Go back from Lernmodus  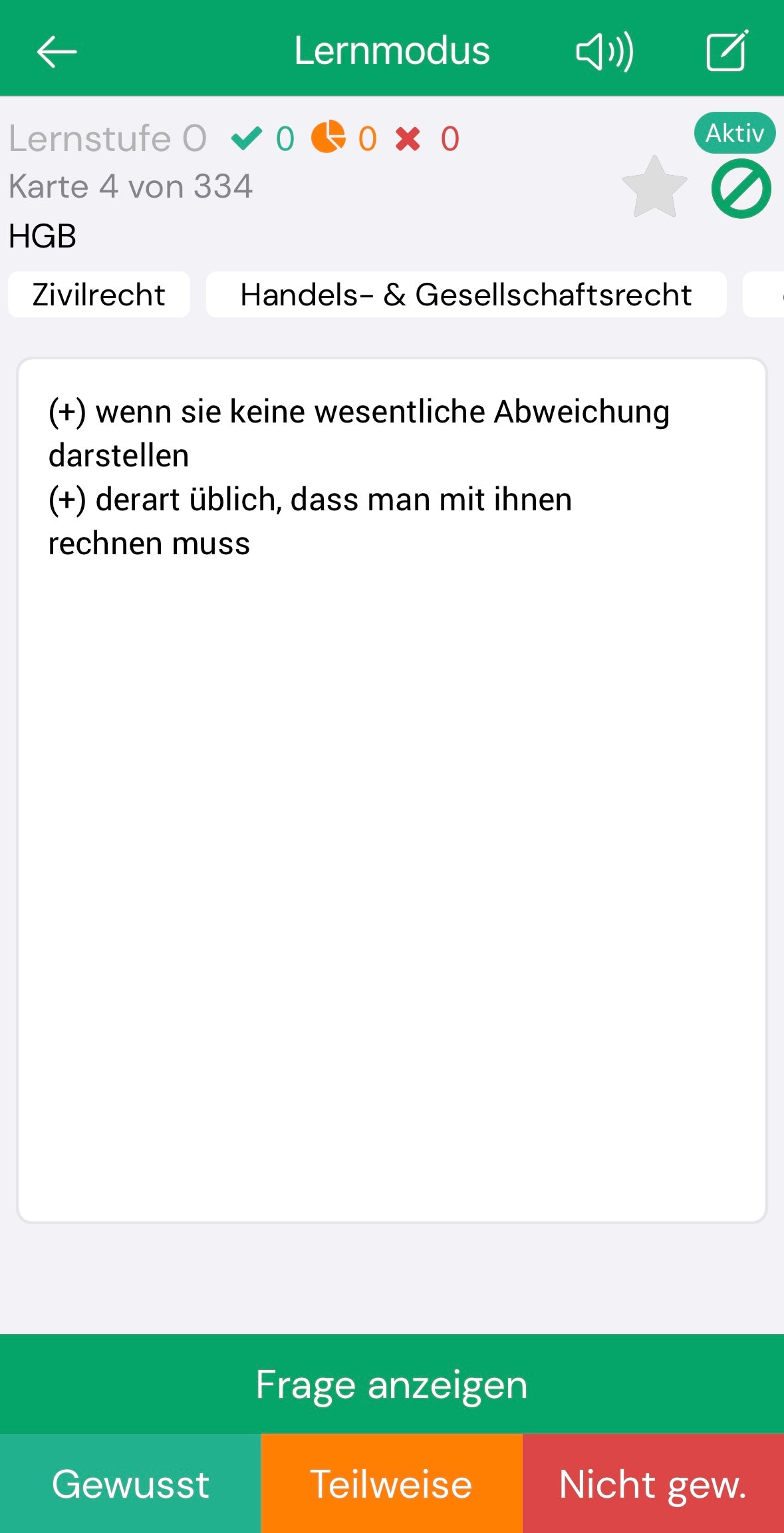tap(57, 52)
